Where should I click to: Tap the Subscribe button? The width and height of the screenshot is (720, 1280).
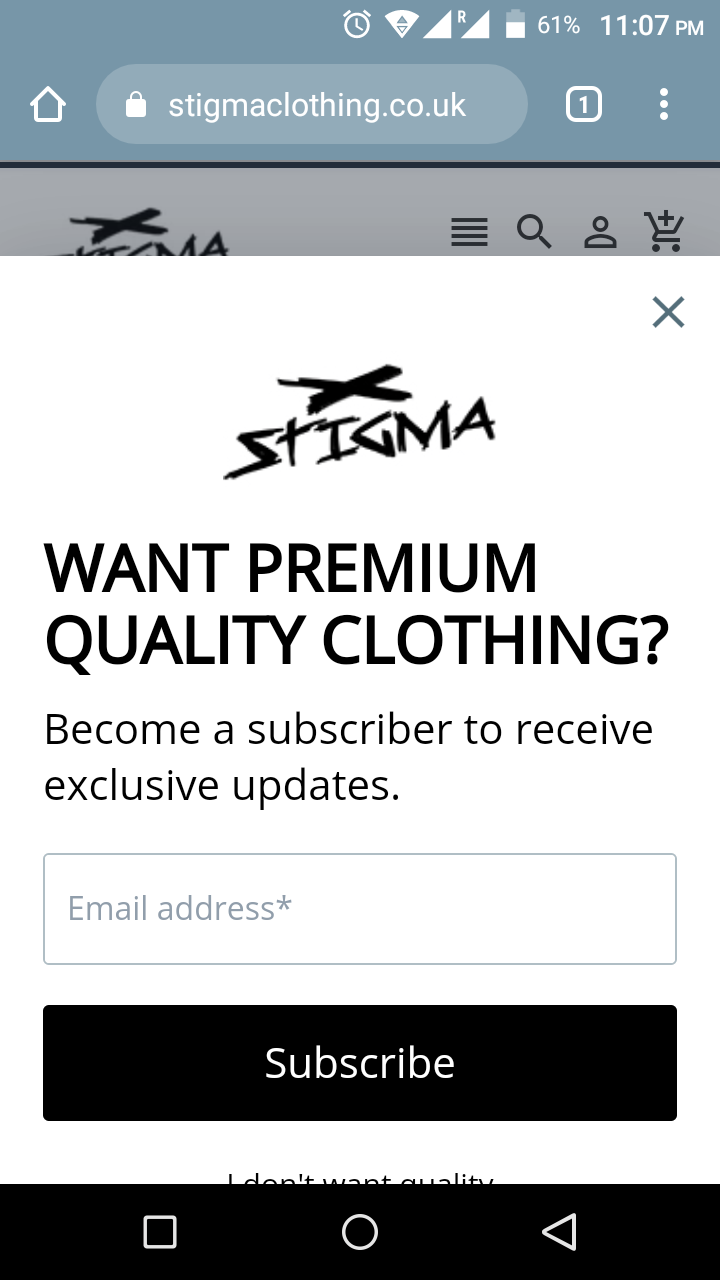click(x=360, y=1063)
